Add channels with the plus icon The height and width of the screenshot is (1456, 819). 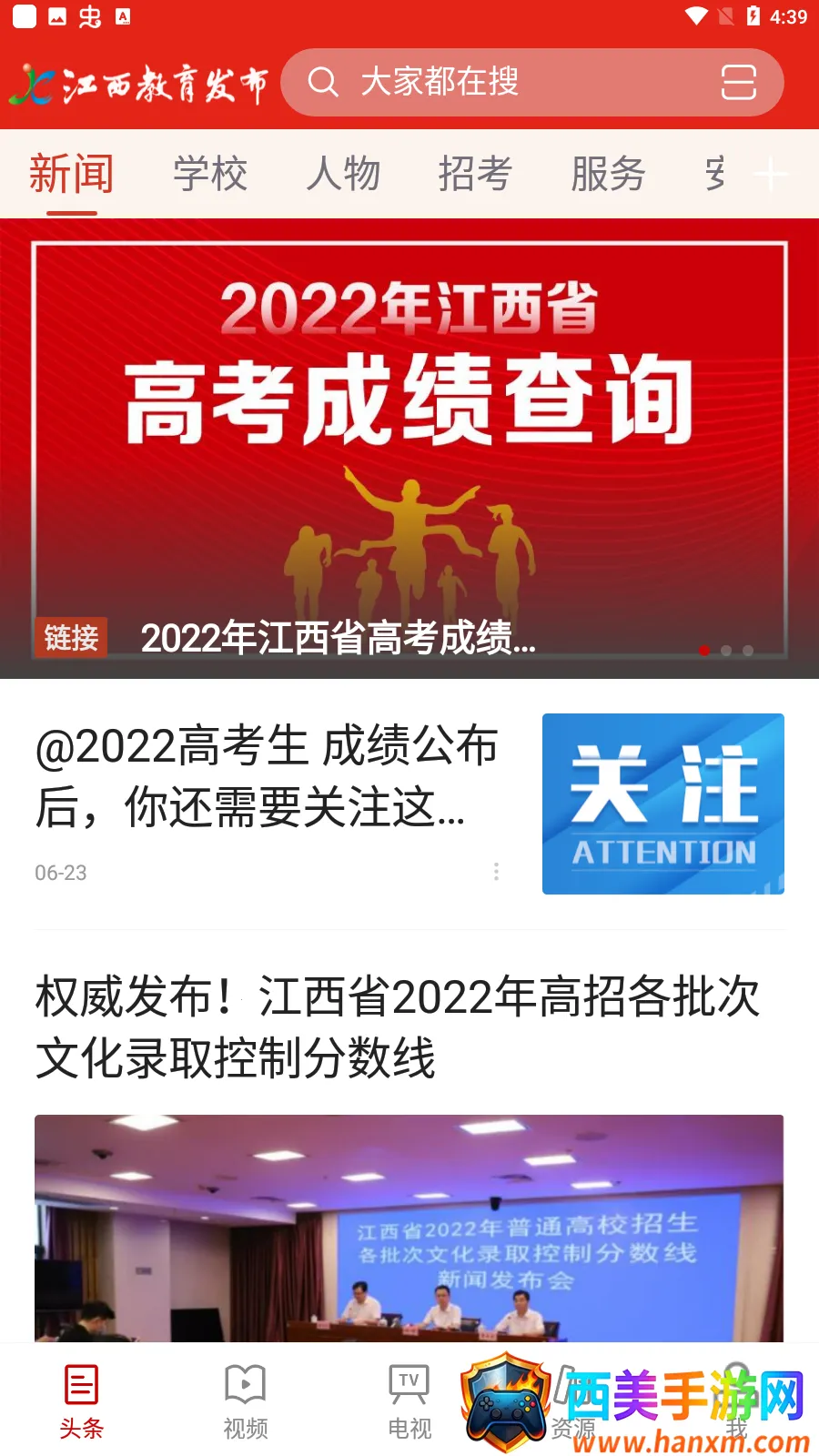771,174
